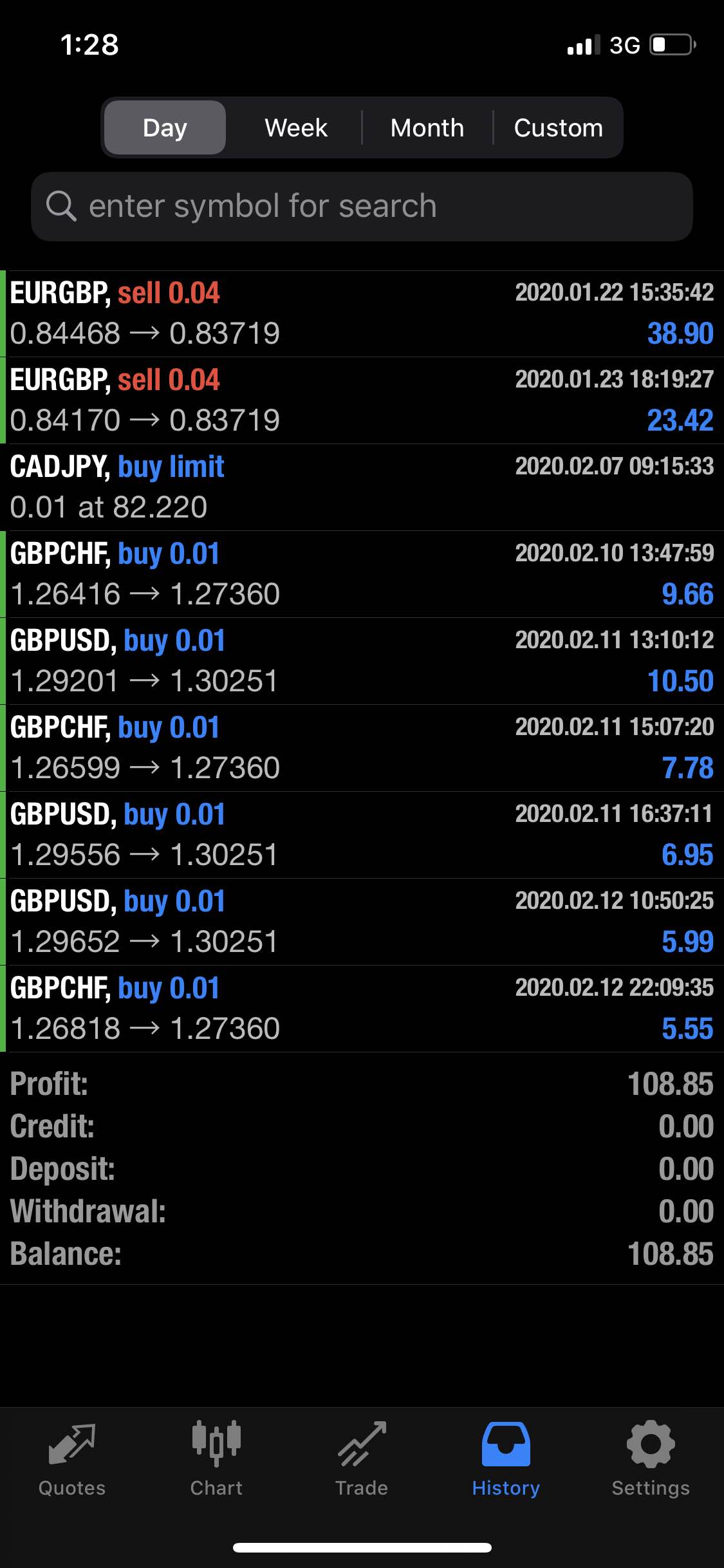Image resolution: width=724 pixels, height=1568 pixels.
Task: Open GBPCHF buy trade with 7.78 profit
Action: (x=362, y=748)
